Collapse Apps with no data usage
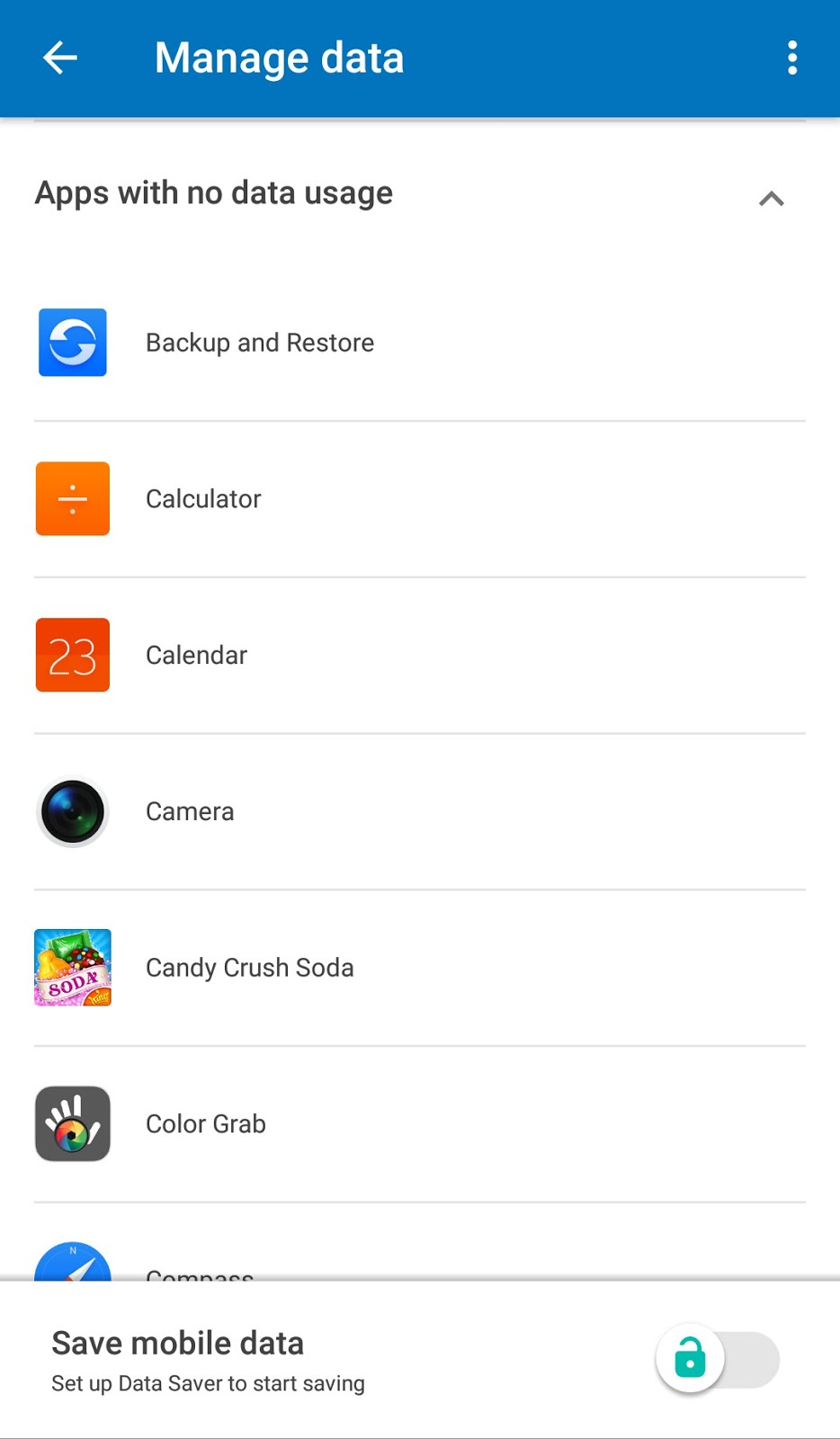The width and height of the screenshot is (840, 1439). pyautogui.click(x=771, y=198)
